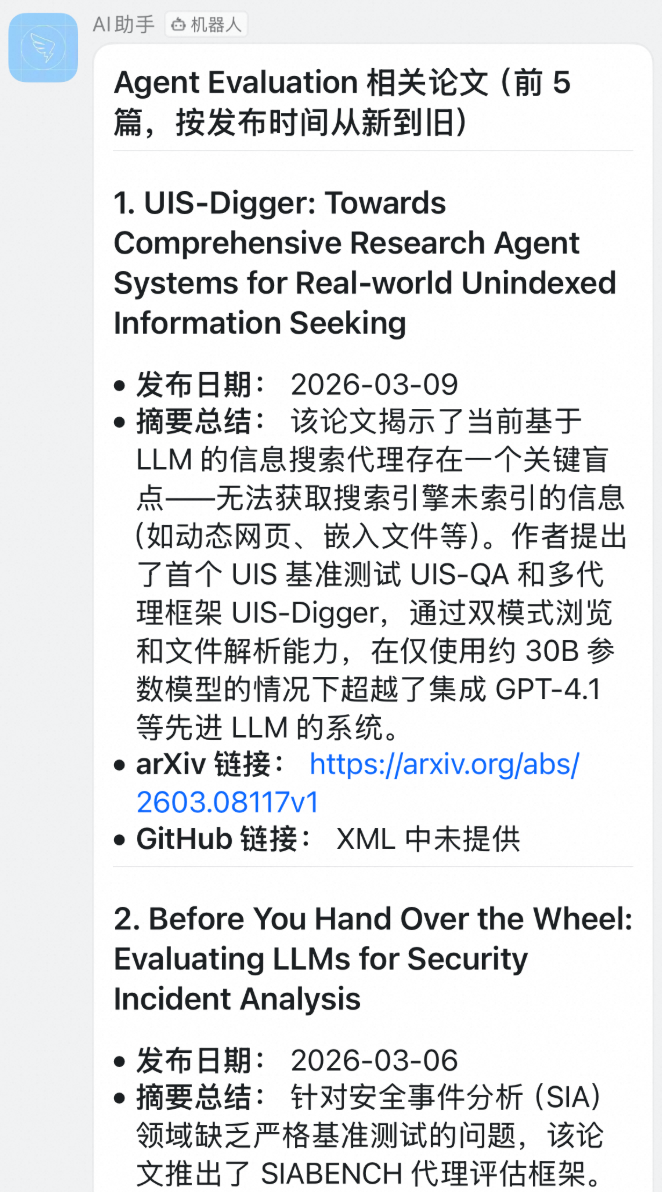This screenshot has height=1192, width=662.
Task: Open the arXiv link for UIS-Digger
Action: [443, 765]
